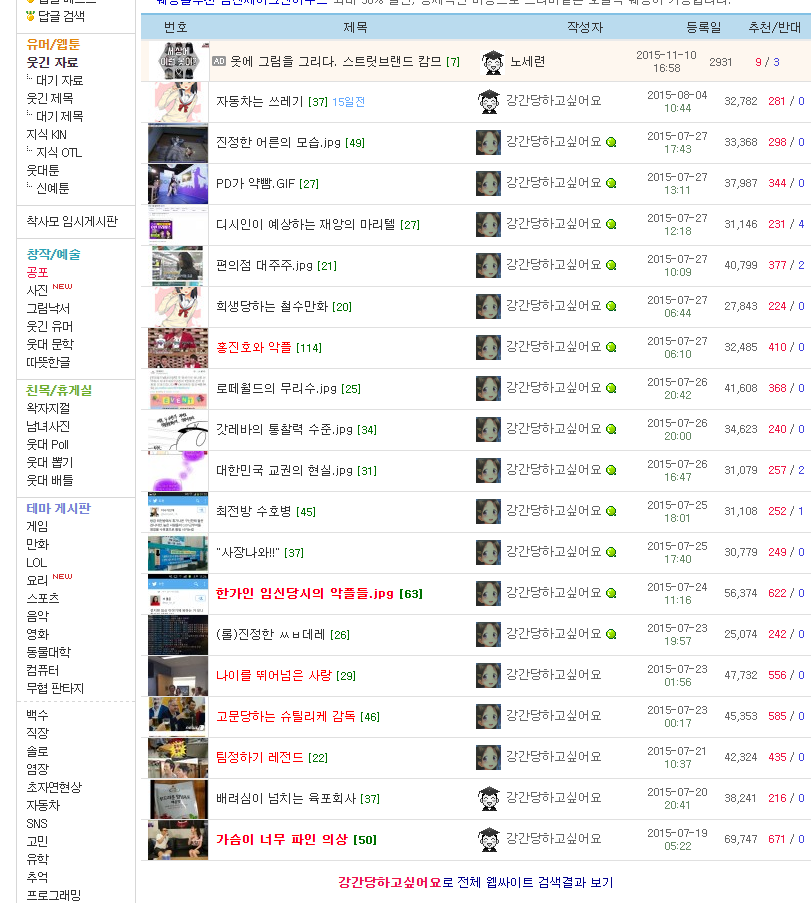The height and width of the screenshot is (903, 812).
Task: Open the post 진정한 어른의 모습.jpg
Action: (x=278, y=143)
